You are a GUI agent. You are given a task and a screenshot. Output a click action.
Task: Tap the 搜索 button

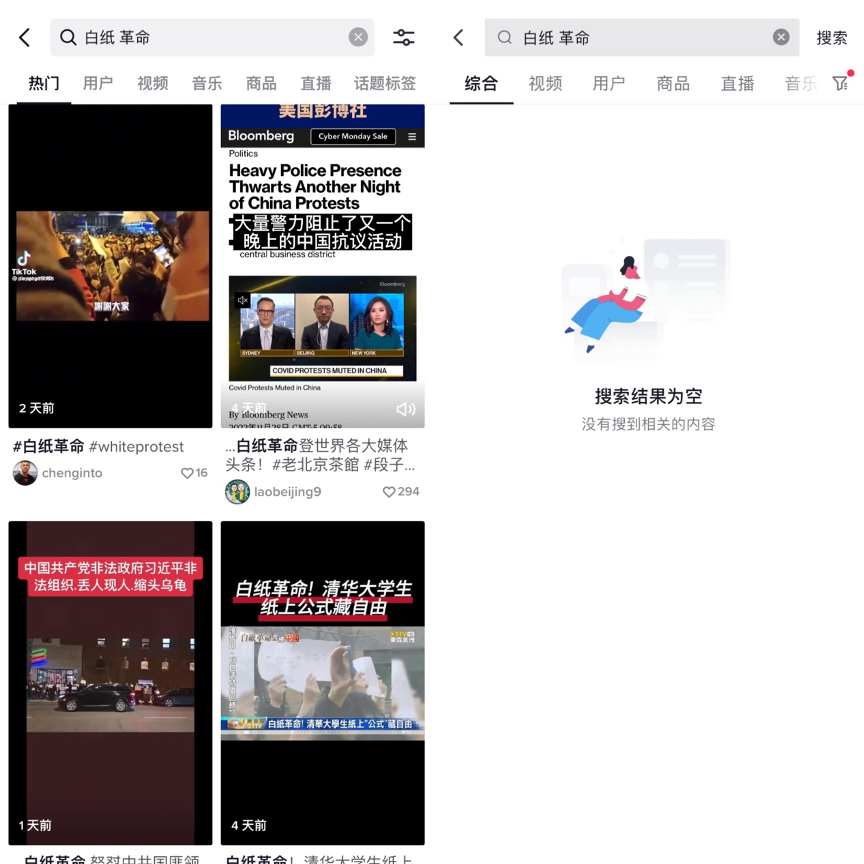831,37
